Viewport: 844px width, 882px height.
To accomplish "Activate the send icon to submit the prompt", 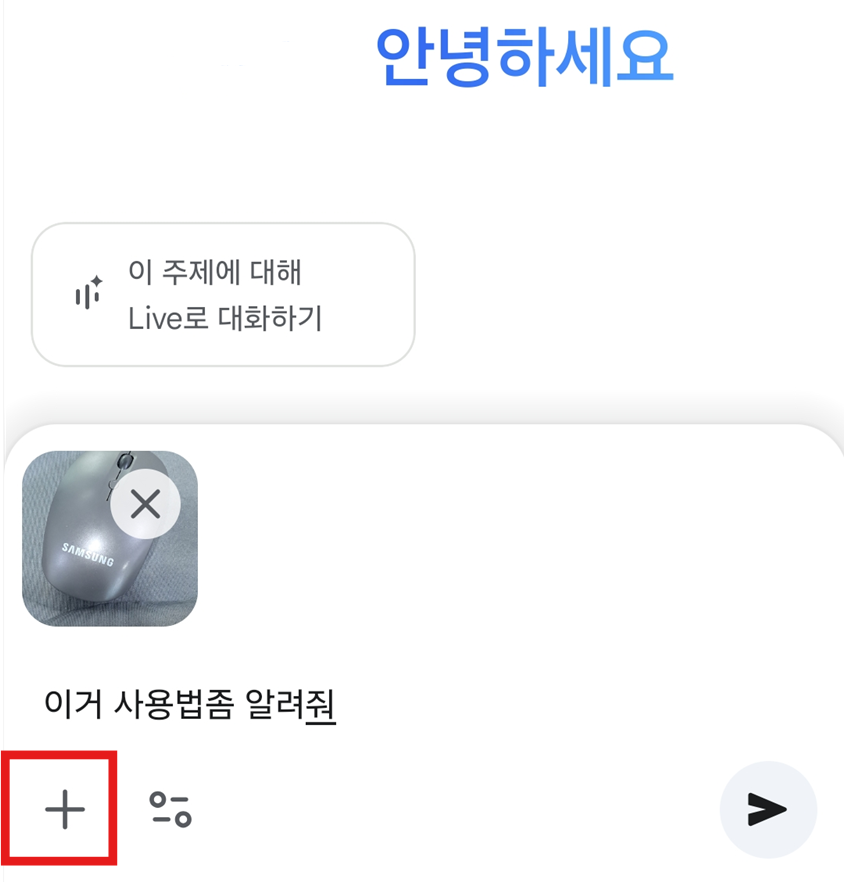I will click(768, 810).
